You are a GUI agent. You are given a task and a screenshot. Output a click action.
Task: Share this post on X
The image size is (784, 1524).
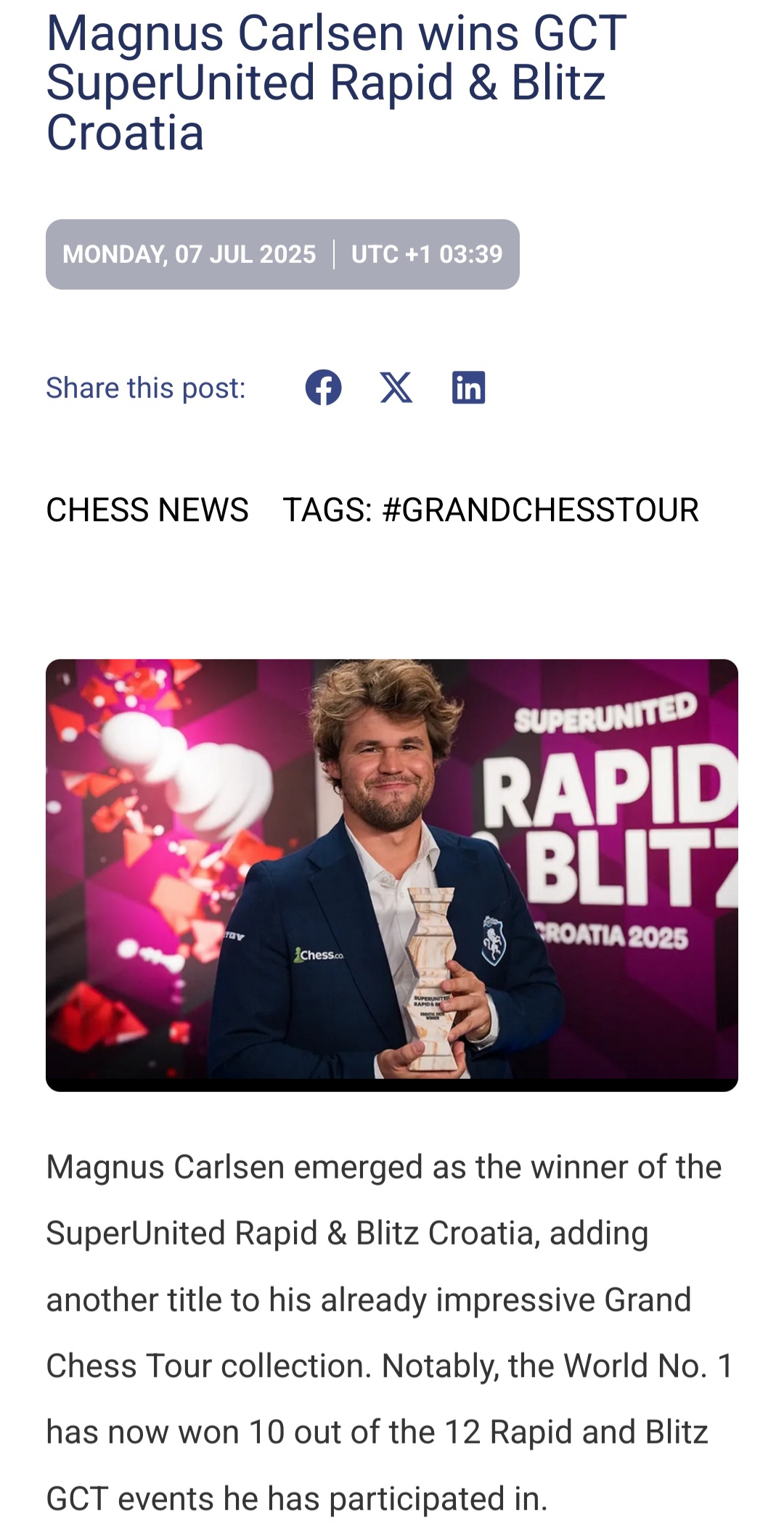pyautogui.click(x=396, y=388)
